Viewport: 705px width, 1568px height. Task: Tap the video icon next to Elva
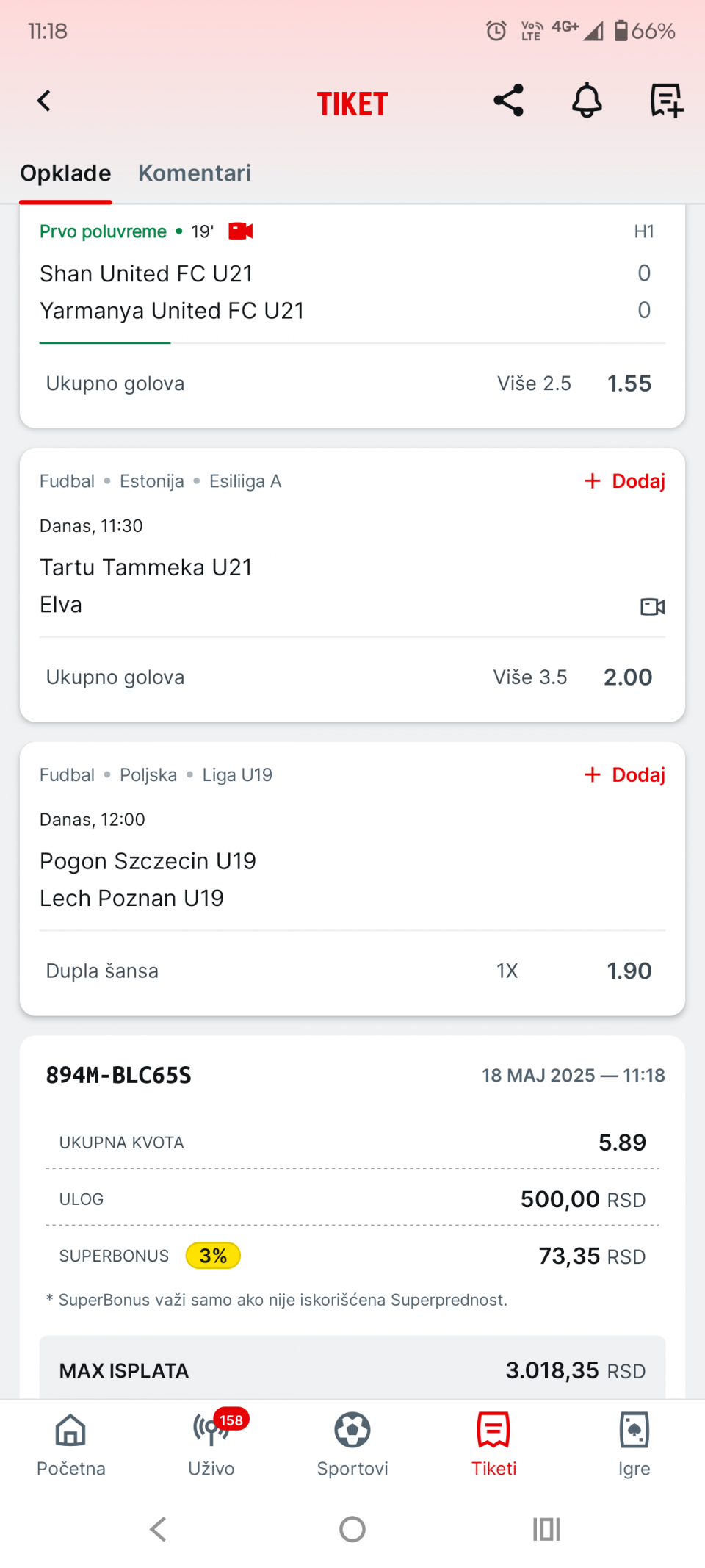pyautogui.click(x=652, y=607)
